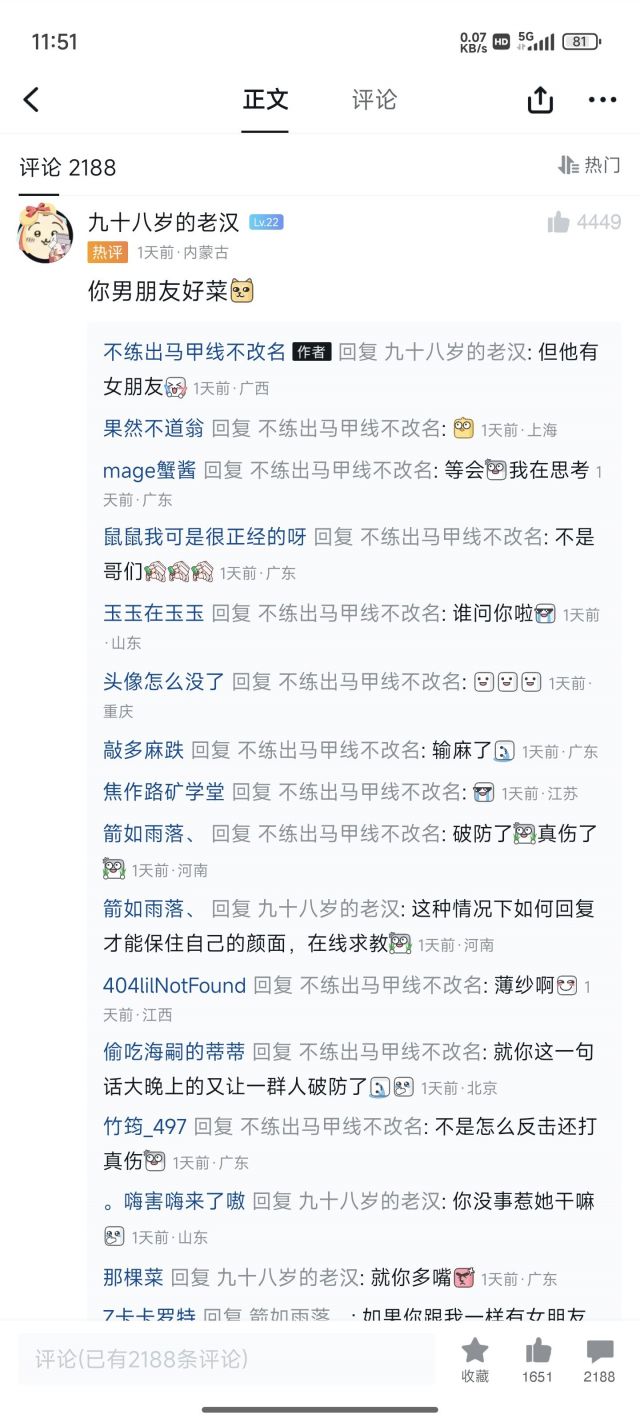The width and height of the screenshot is (640, 1422).
Task: Switch to the 正文 tab
Action: pos(266,100)
